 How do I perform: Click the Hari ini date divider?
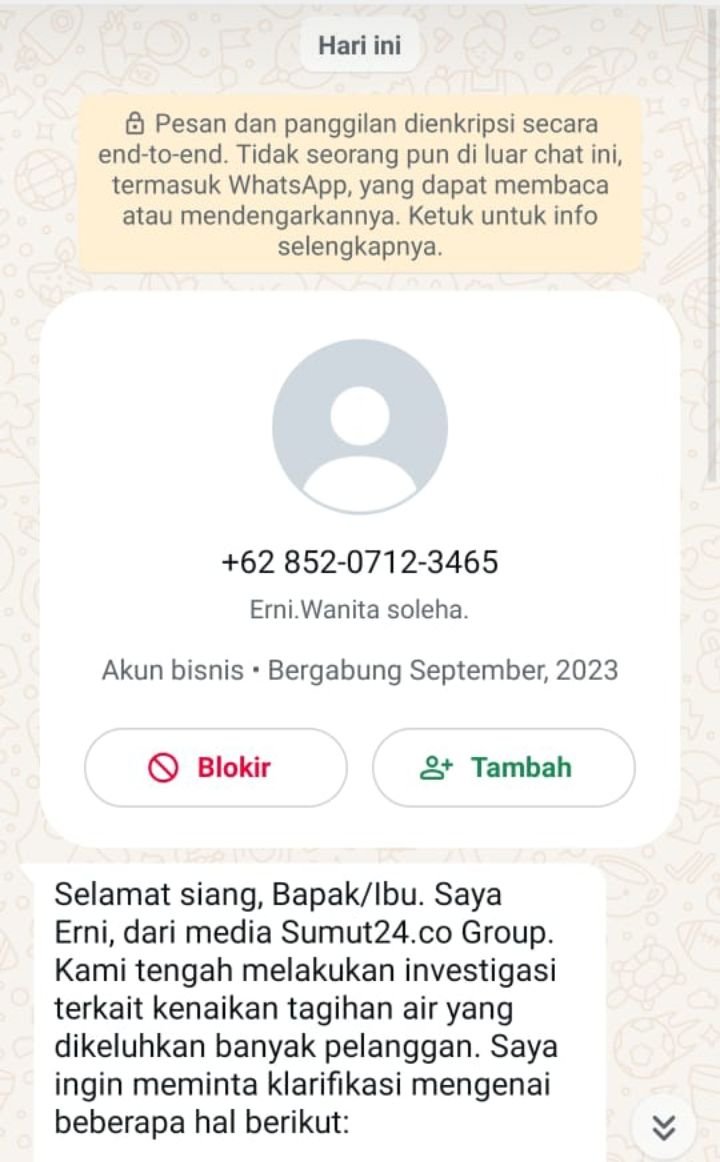360,44
